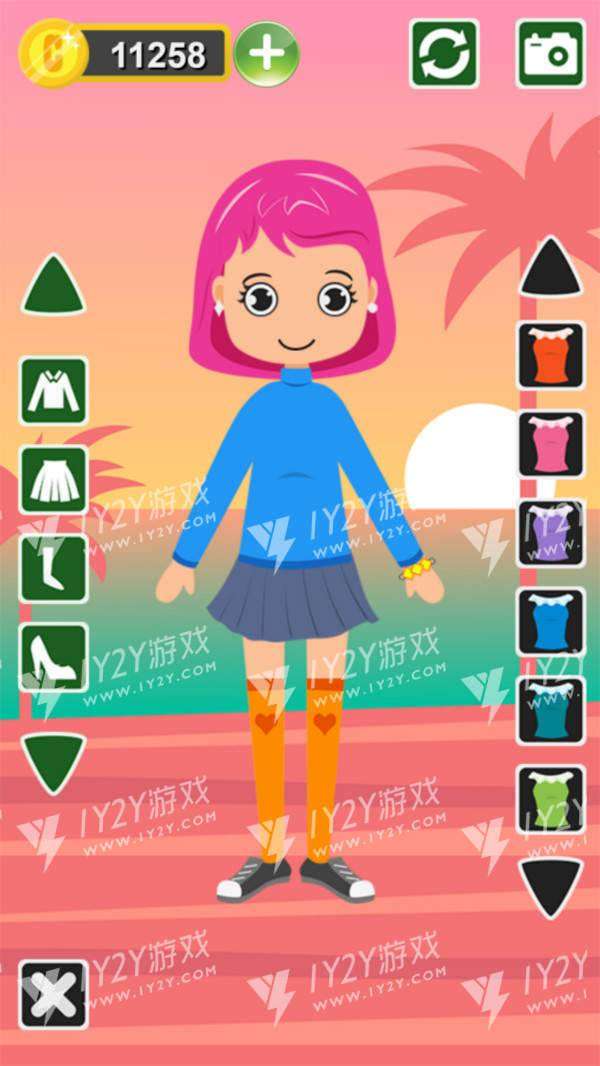Pick the purple top
Screen dimensions: 600x1066
tap(551, 533)
